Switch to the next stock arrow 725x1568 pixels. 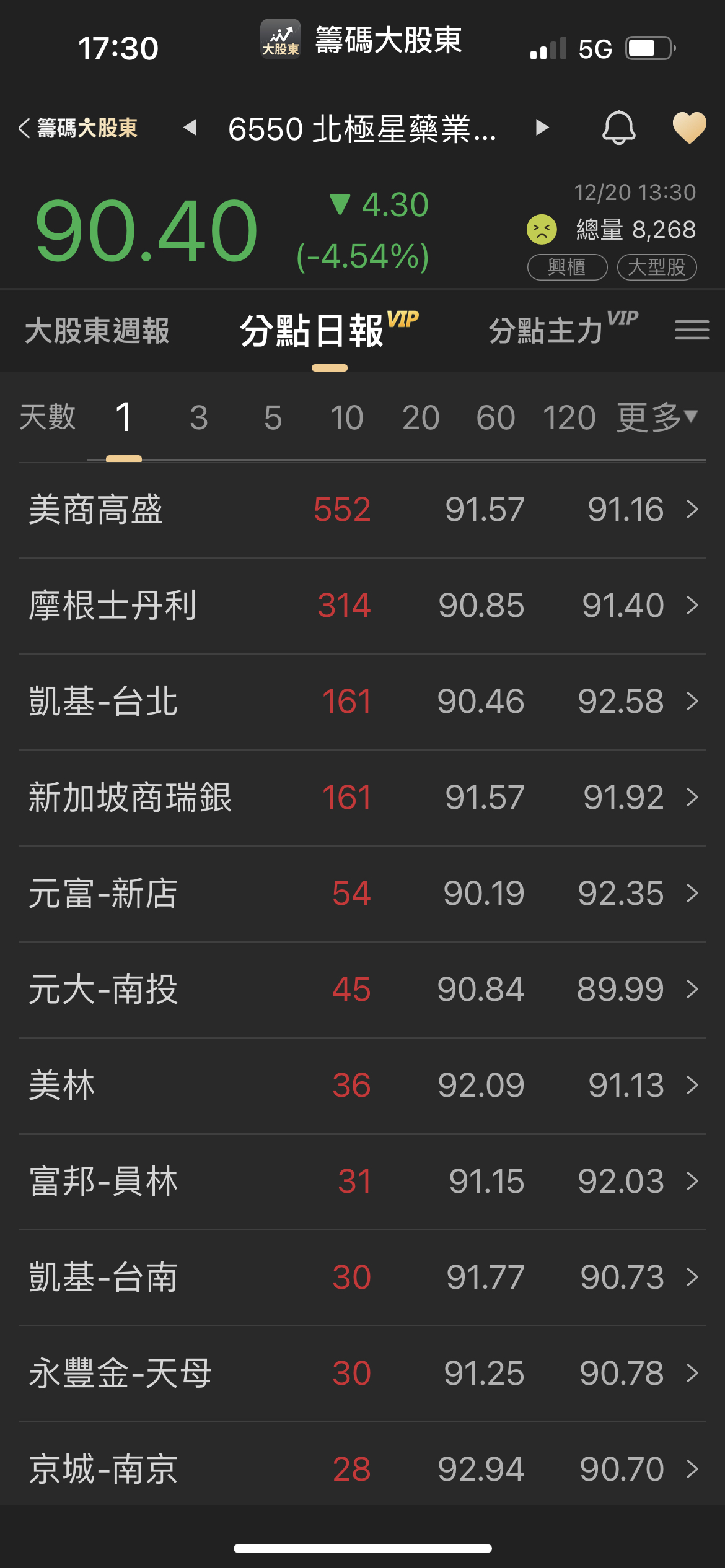542,128
